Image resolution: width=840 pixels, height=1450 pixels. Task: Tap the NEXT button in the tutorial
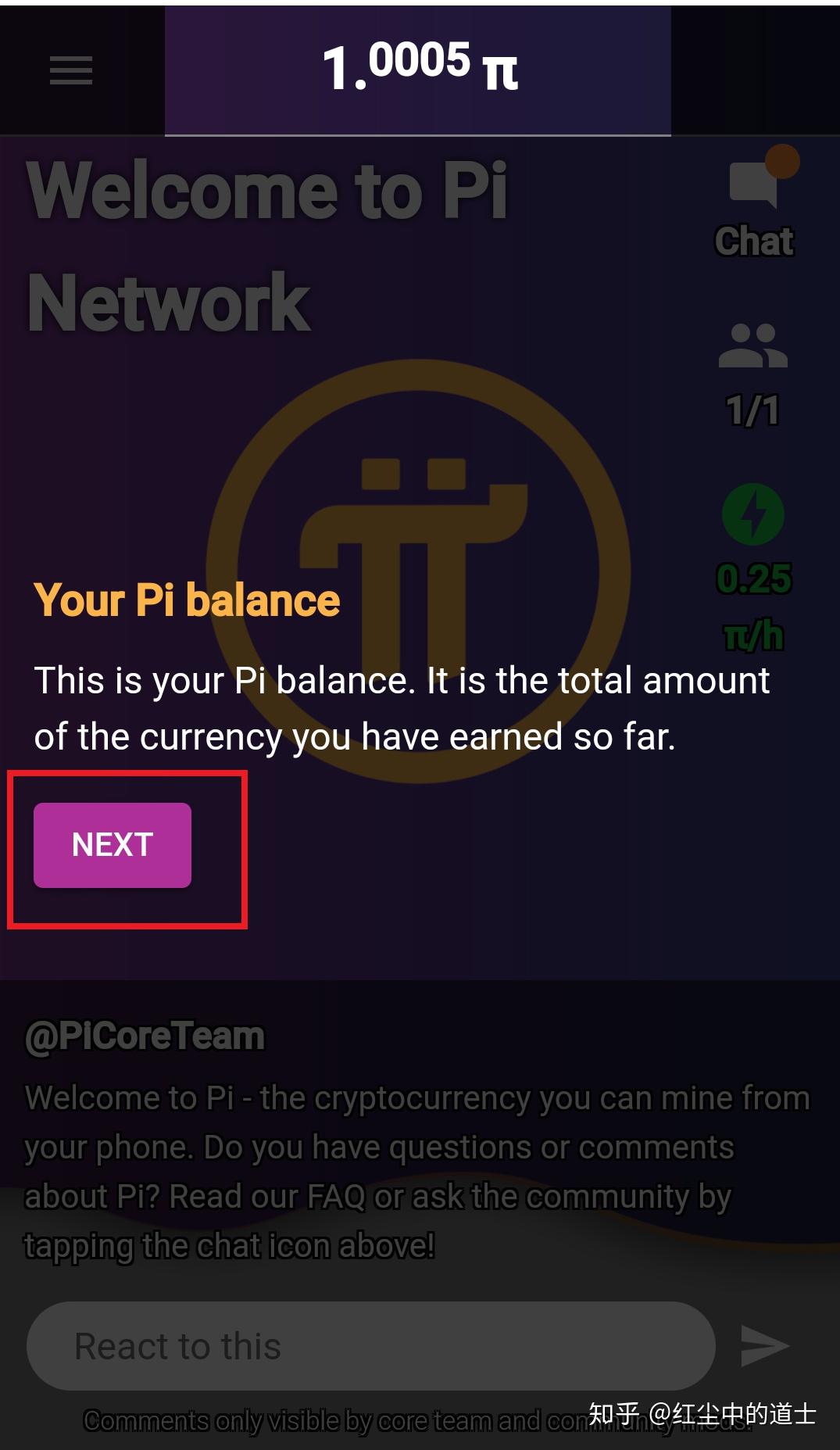(x=113, y=845)
